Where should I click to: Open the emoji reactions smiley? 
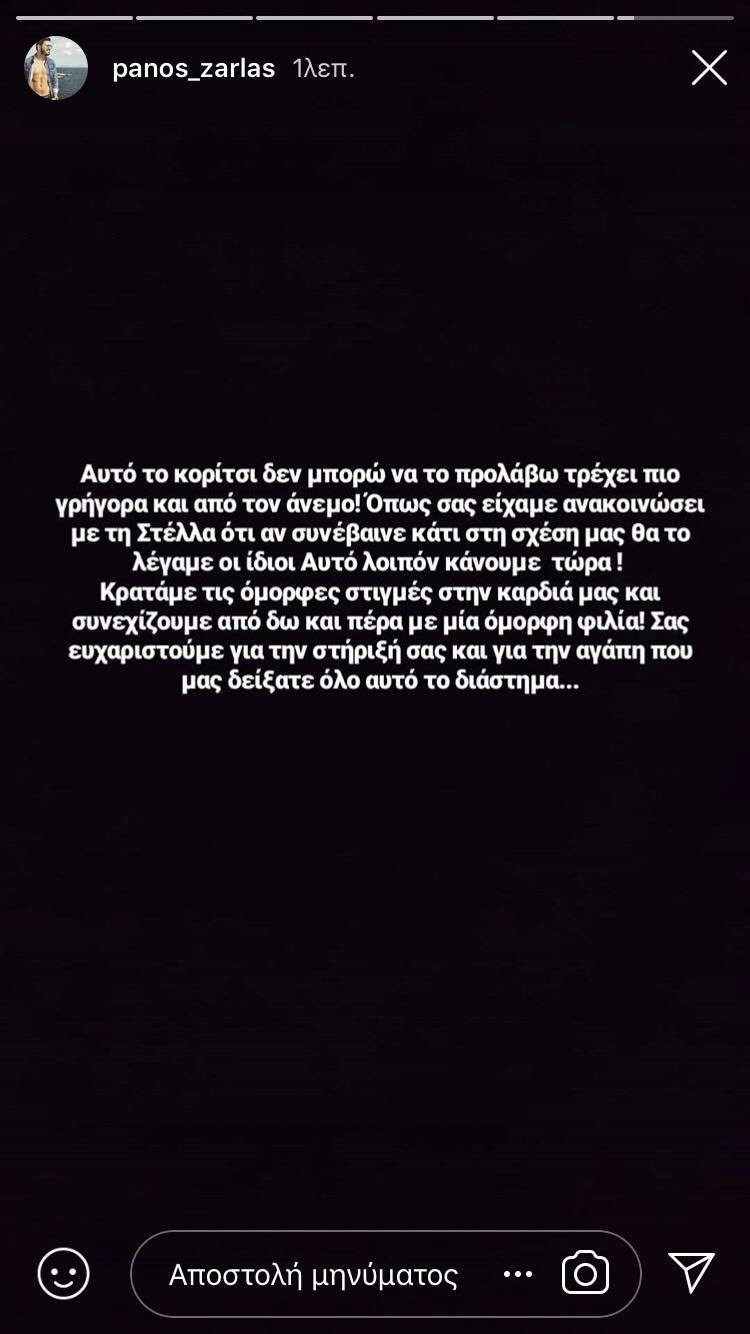click(64, 1274)
